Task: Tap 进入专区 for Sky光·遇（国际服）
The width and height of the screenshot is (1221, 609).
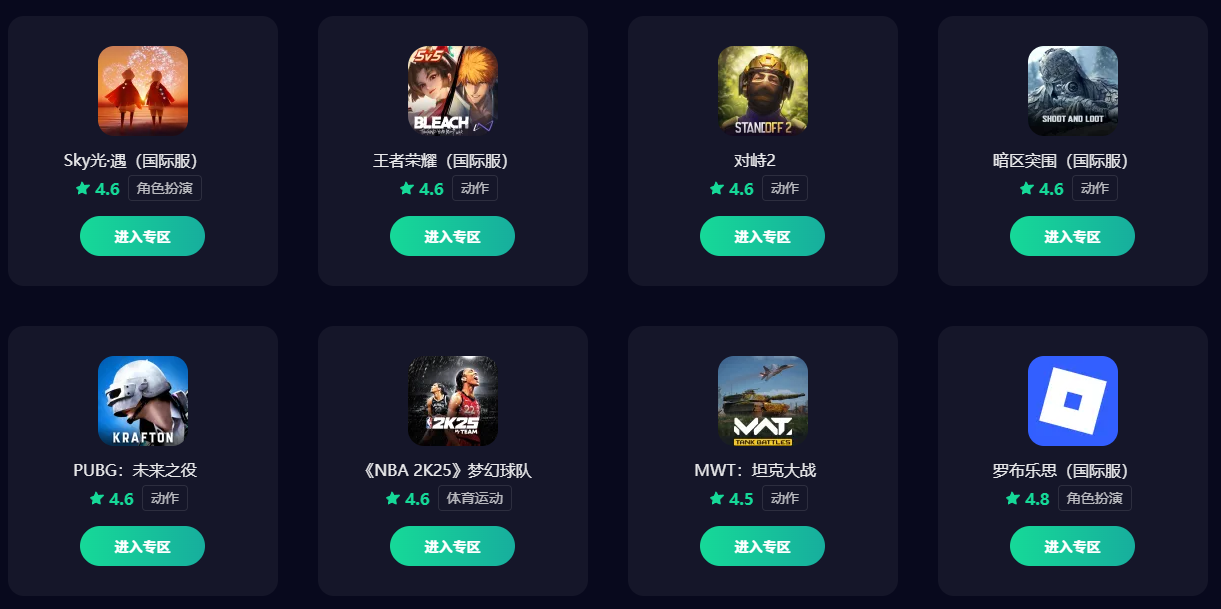Action: pyautogui.click(x=142, y=236)
